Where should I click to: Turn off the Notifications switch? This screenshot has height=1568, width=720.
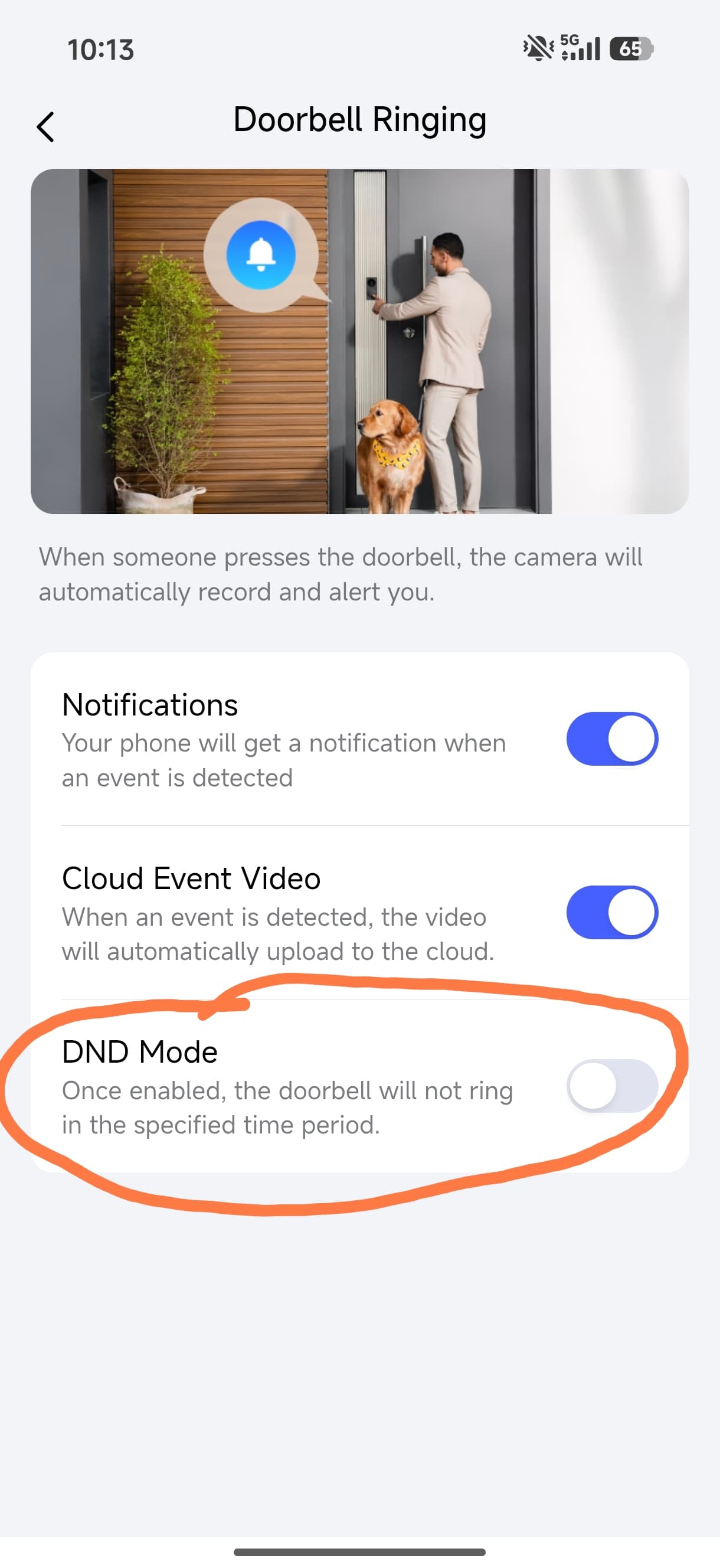coord(611,739)
